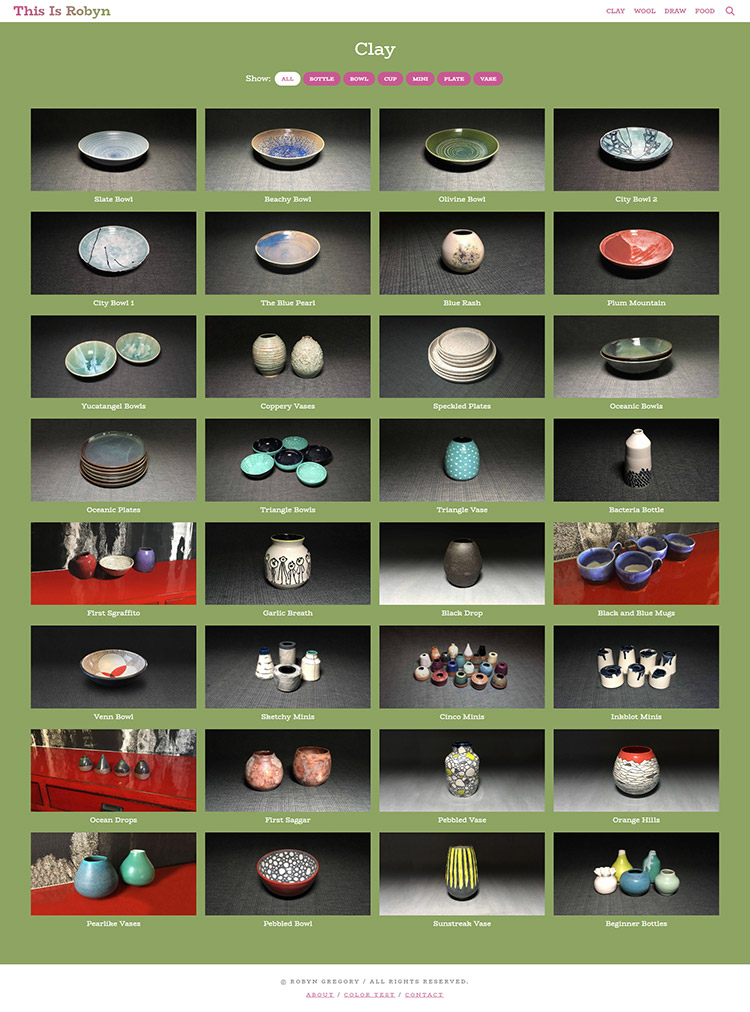Show only Cup items

tap(390, 79)
